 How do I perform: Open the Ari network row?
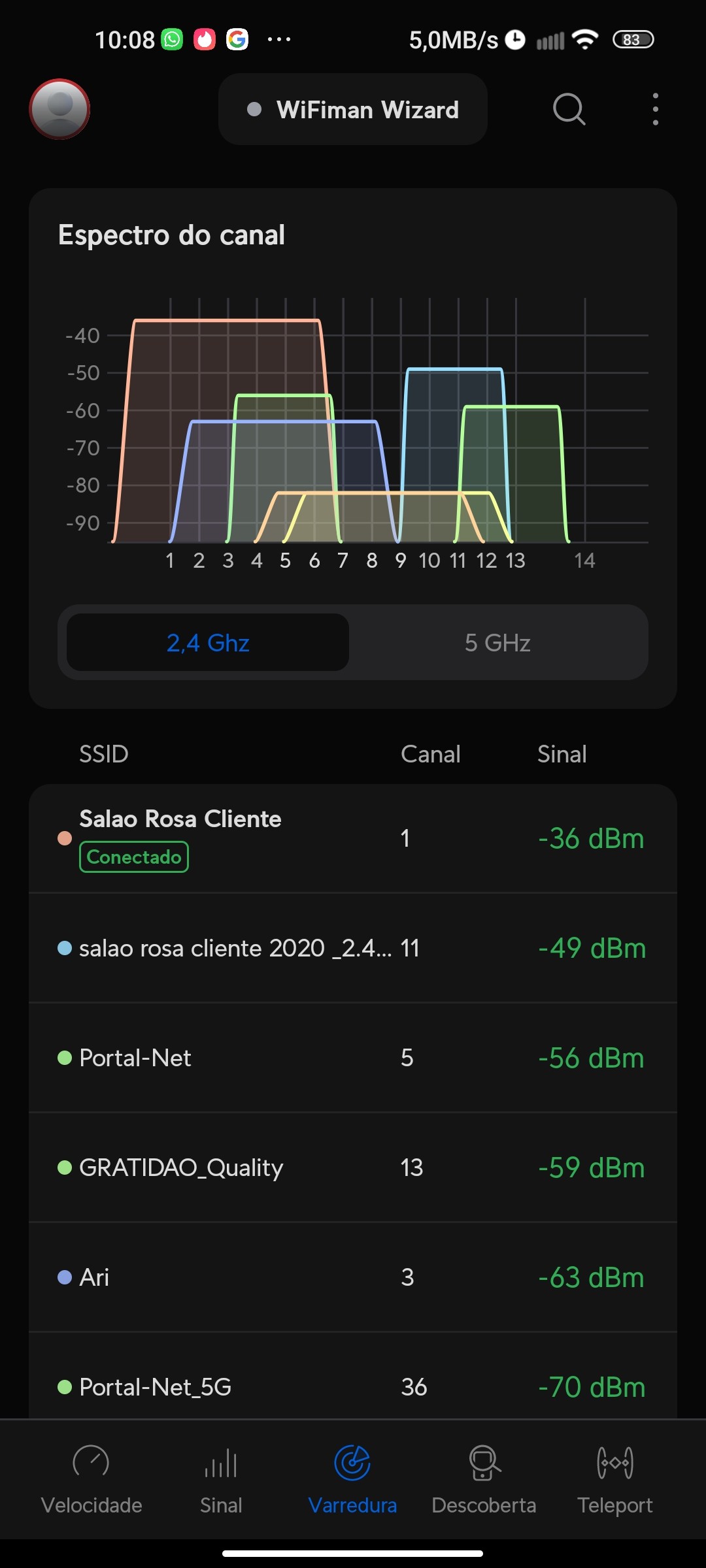click(353, 1277)
